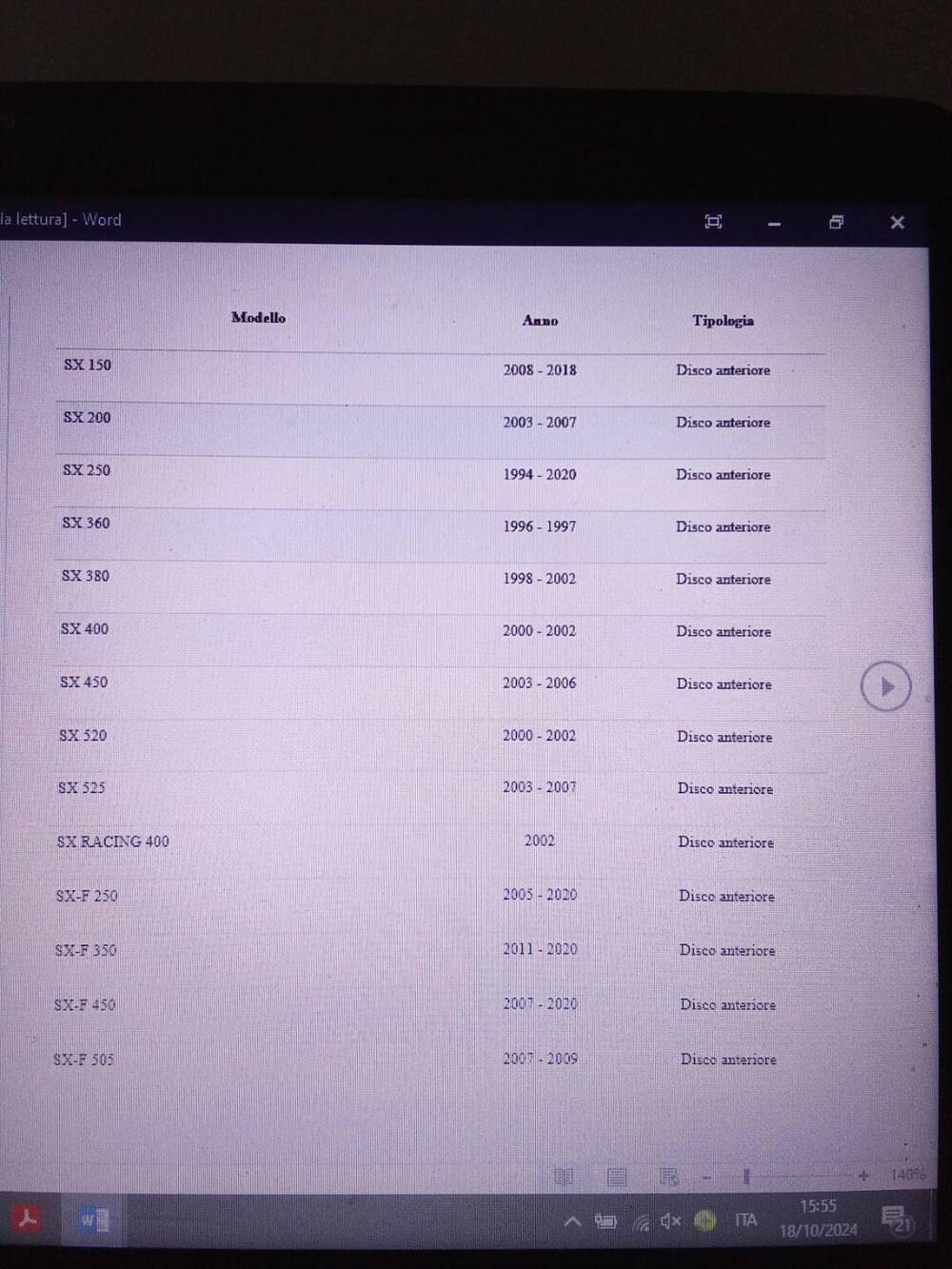
Task: Switch to Read Mode view
Action: click(564, 1178)
